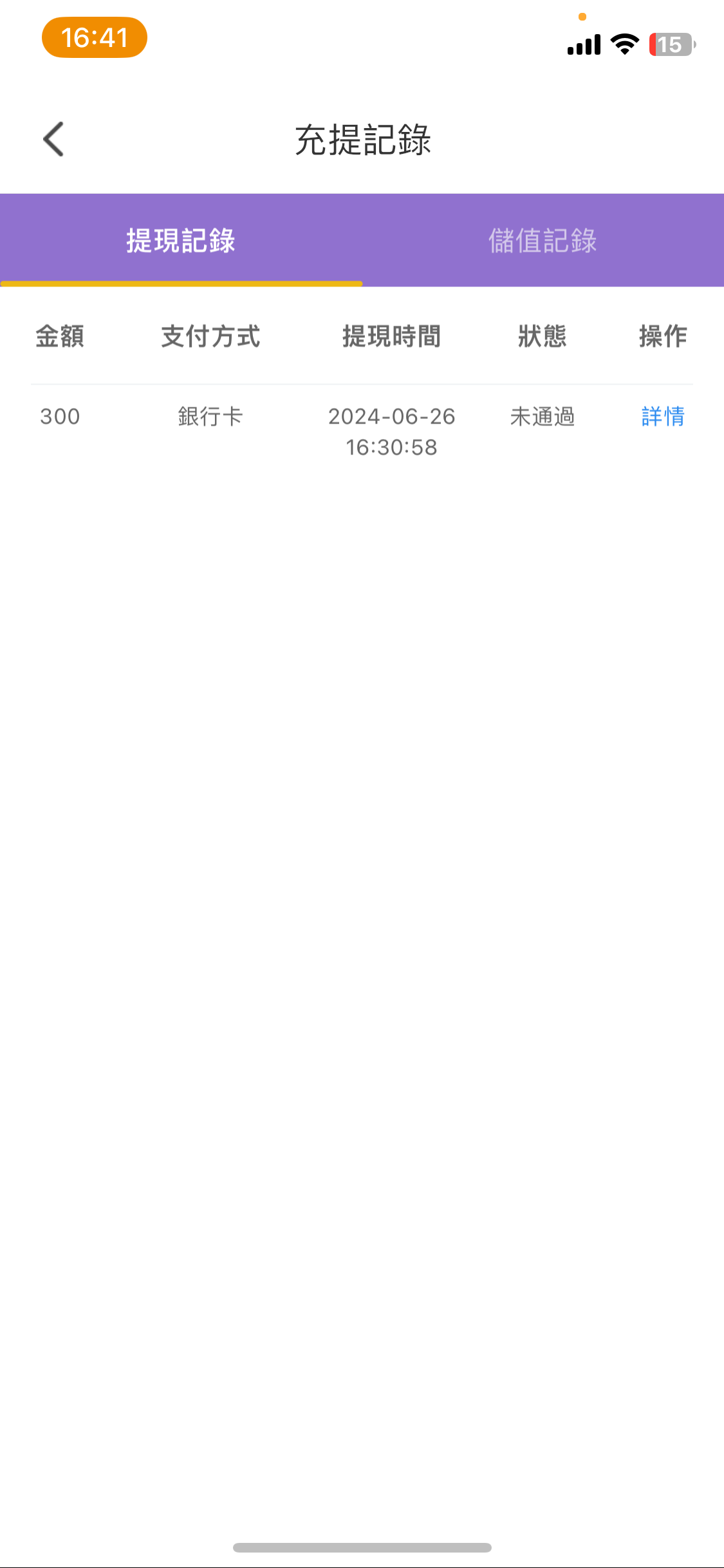Switch to the 儲值記錄 tab

pyautogui.click(x=543, y=240)
